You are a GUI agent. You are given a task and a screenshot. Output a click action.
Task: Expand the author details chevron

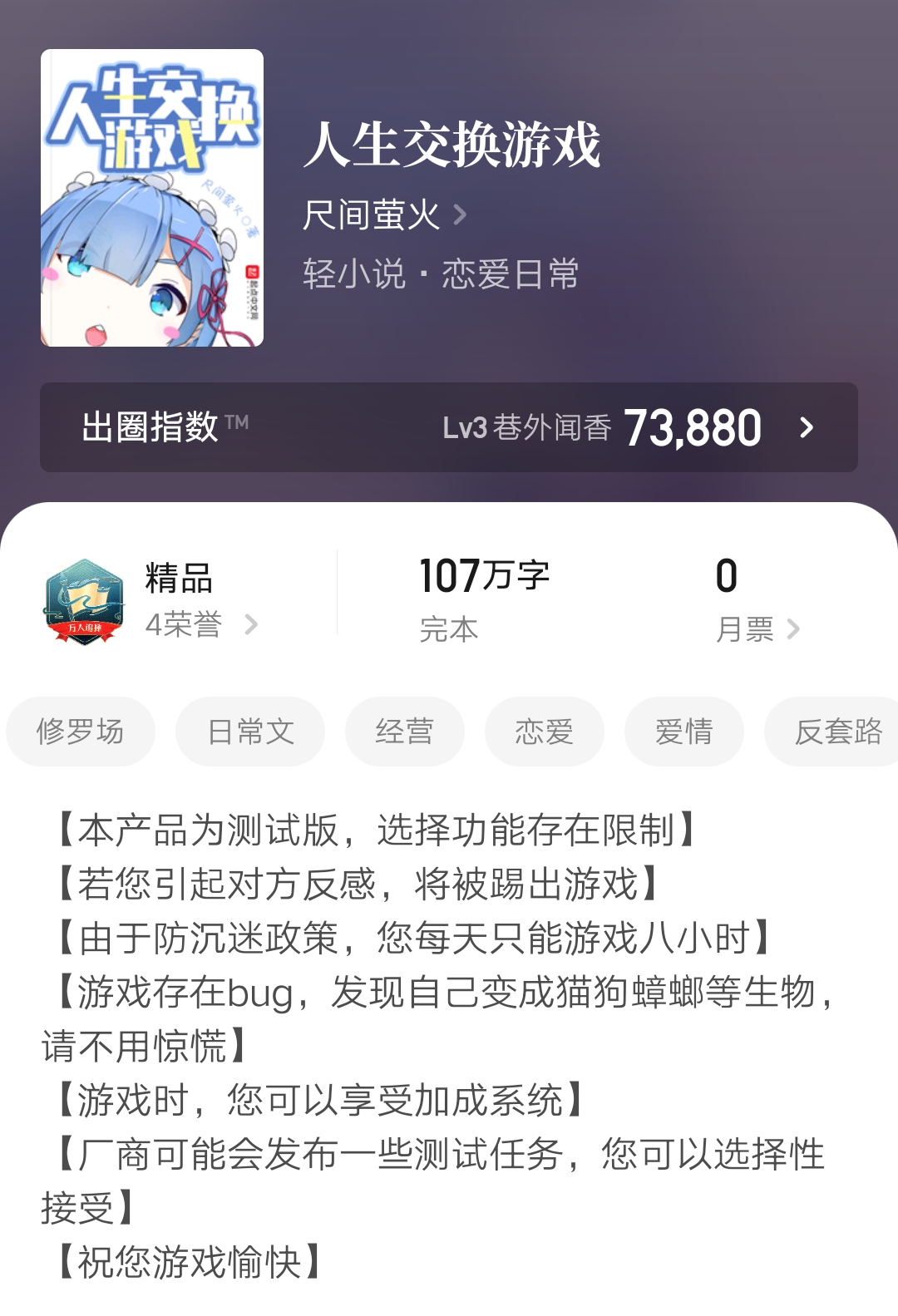pyautogui.click(x=458, y=214)
